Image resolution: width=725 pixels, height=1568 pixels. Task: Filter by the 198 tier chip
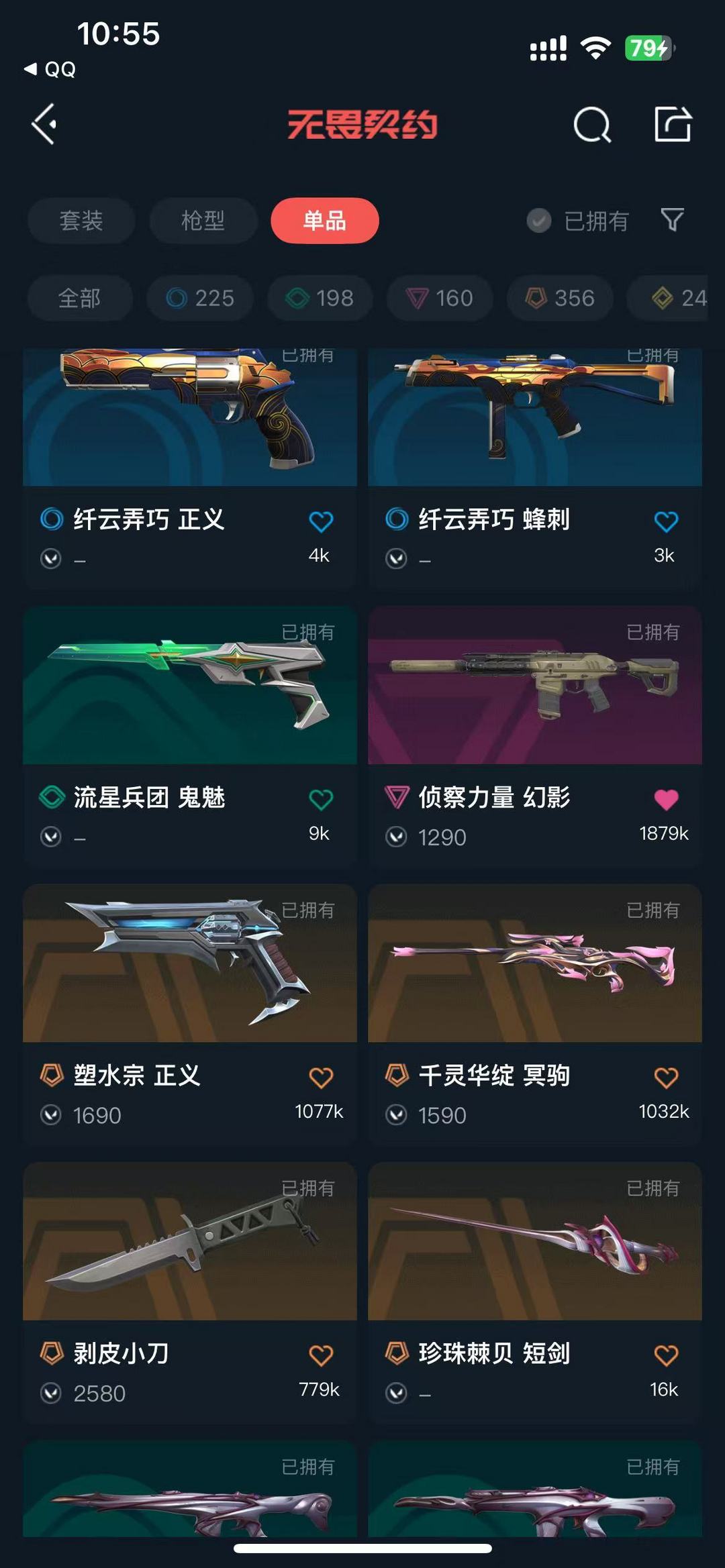coord(320,298)
